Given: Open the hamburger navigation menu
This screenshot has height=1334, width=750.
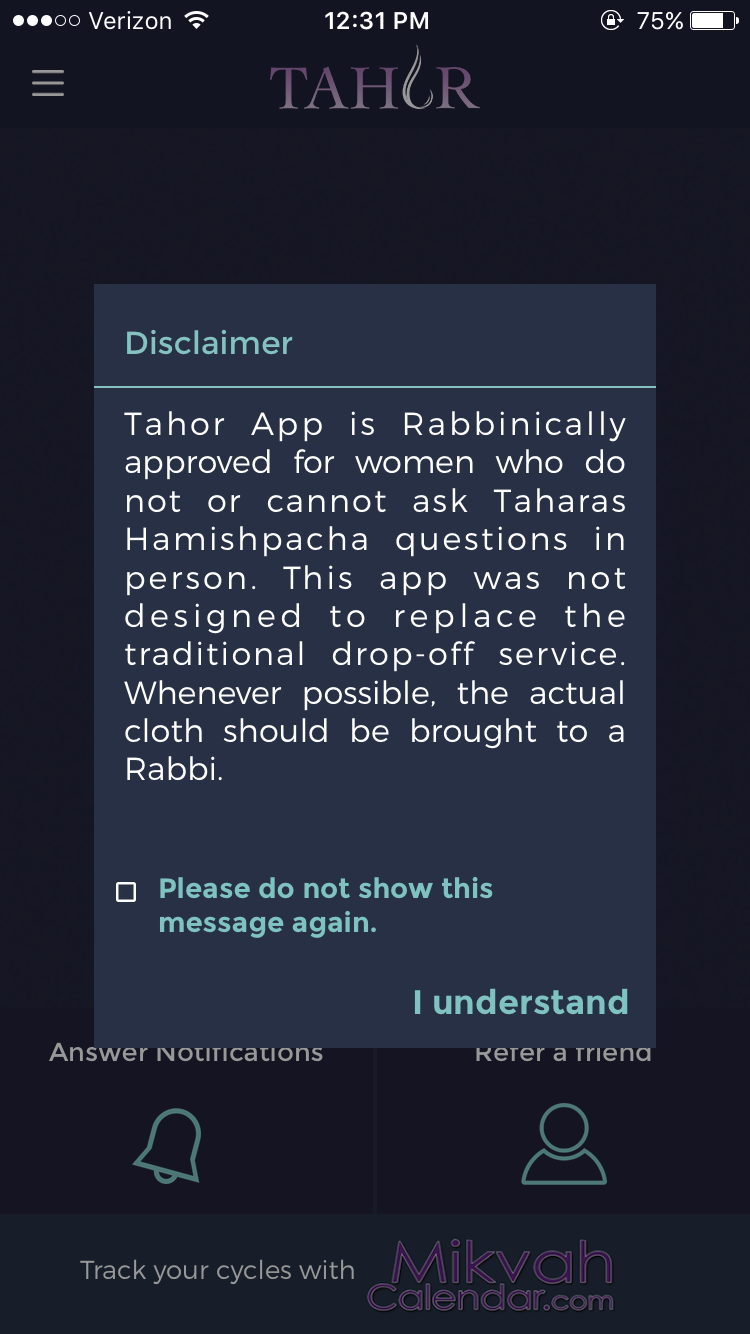Looking at the screenshot, I should point(47,84).
